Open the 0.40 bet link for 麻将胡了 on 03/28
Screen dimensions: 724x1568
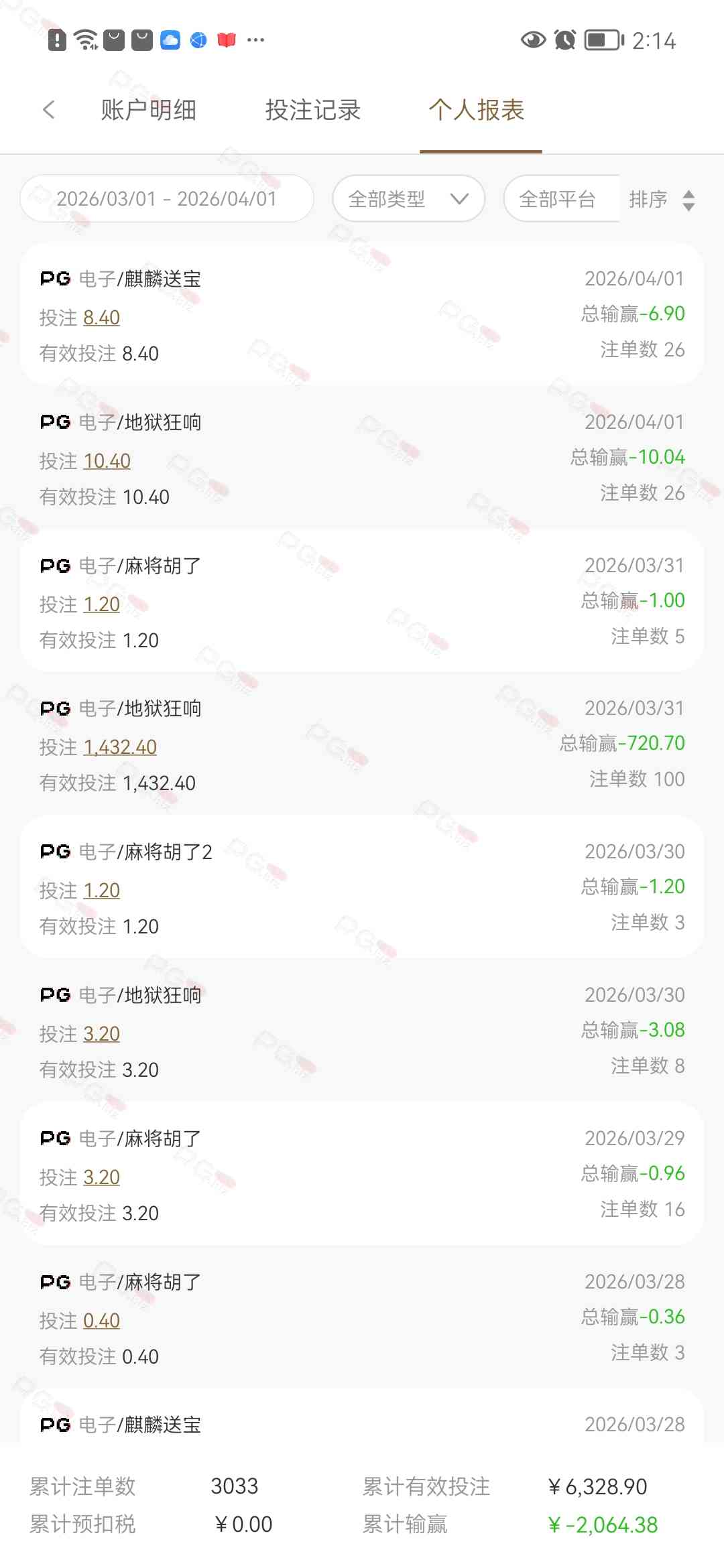[101, 1321]
